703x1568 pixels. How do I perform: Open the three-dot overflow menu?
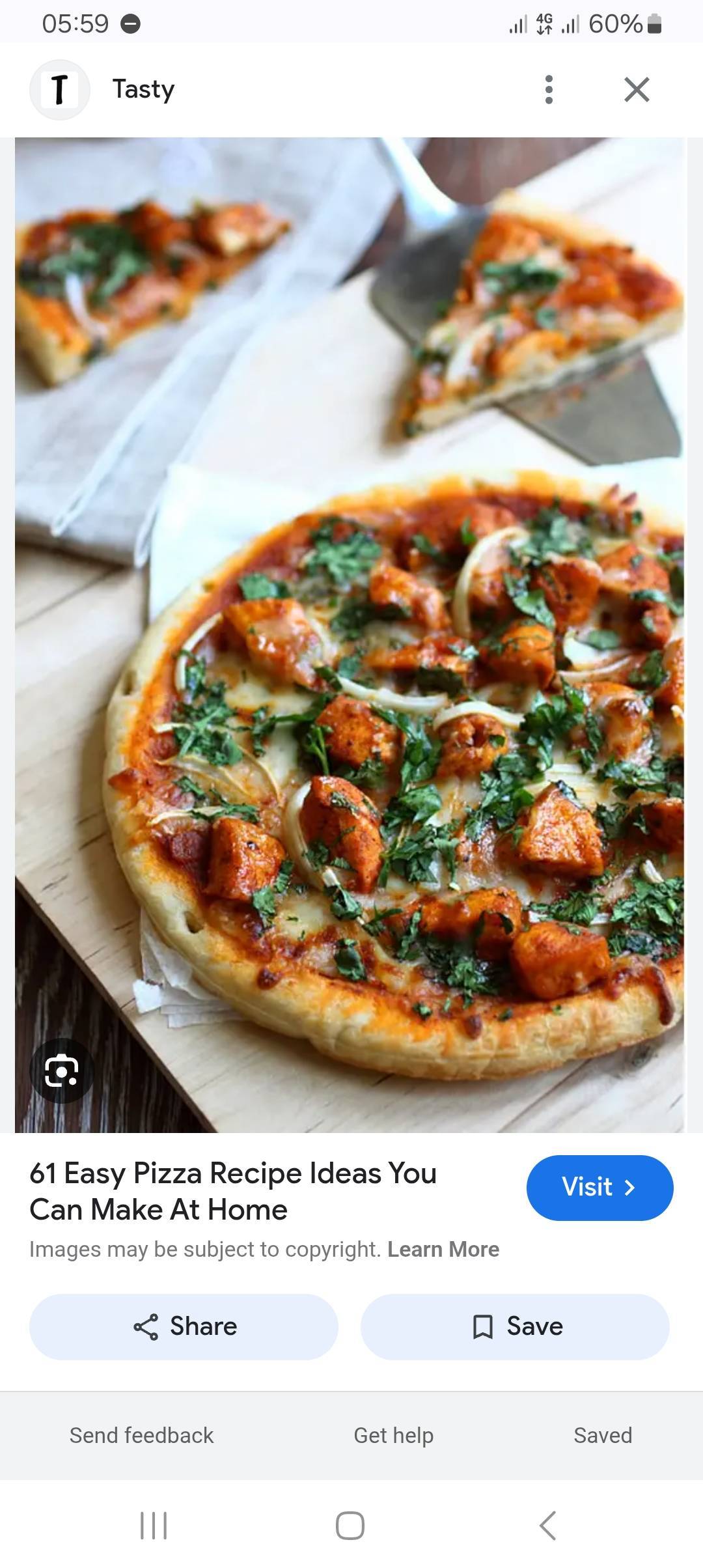[549, 89]
